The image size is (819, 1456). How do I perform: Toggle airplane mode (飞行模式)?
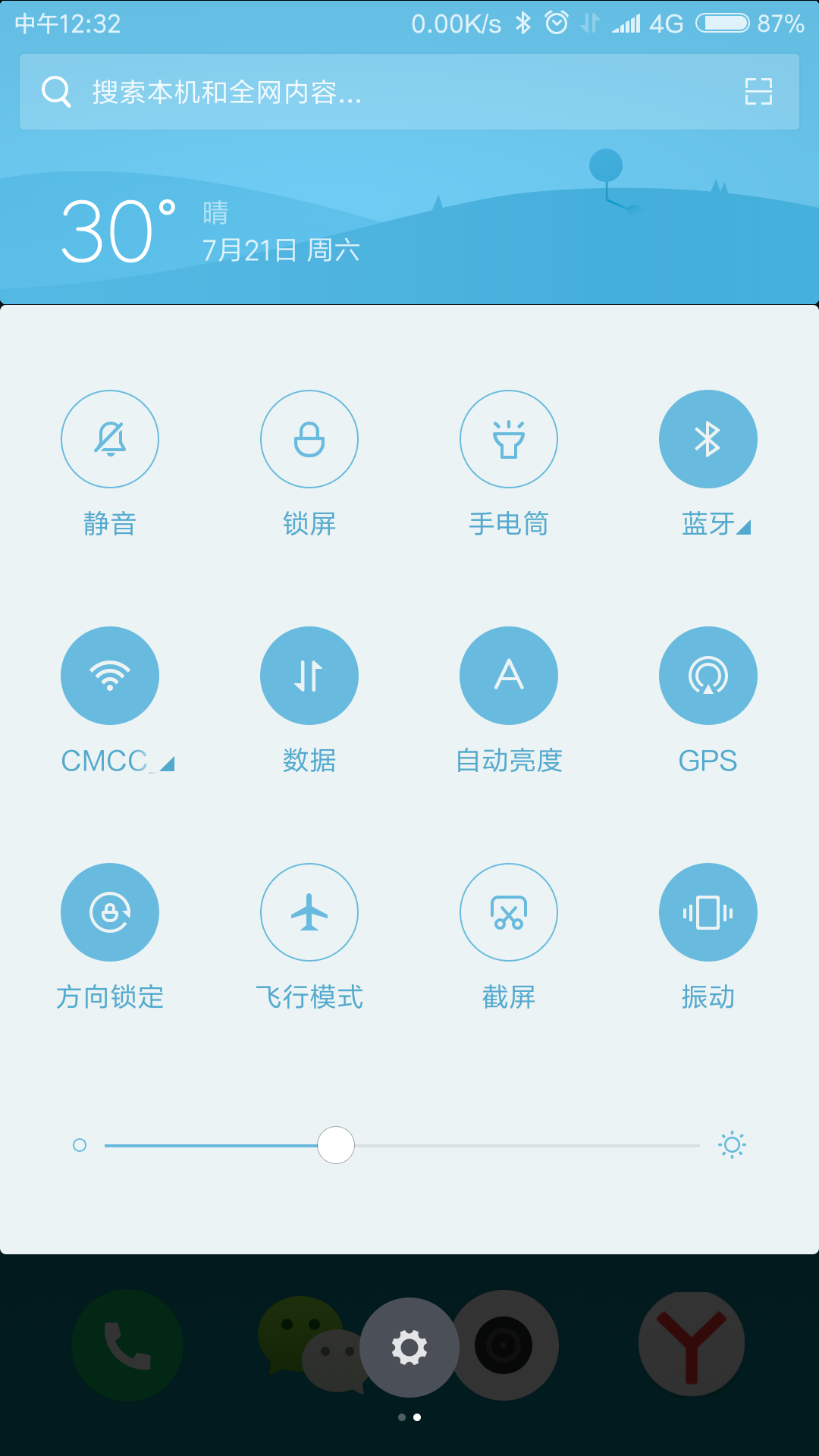click(309, 912)
